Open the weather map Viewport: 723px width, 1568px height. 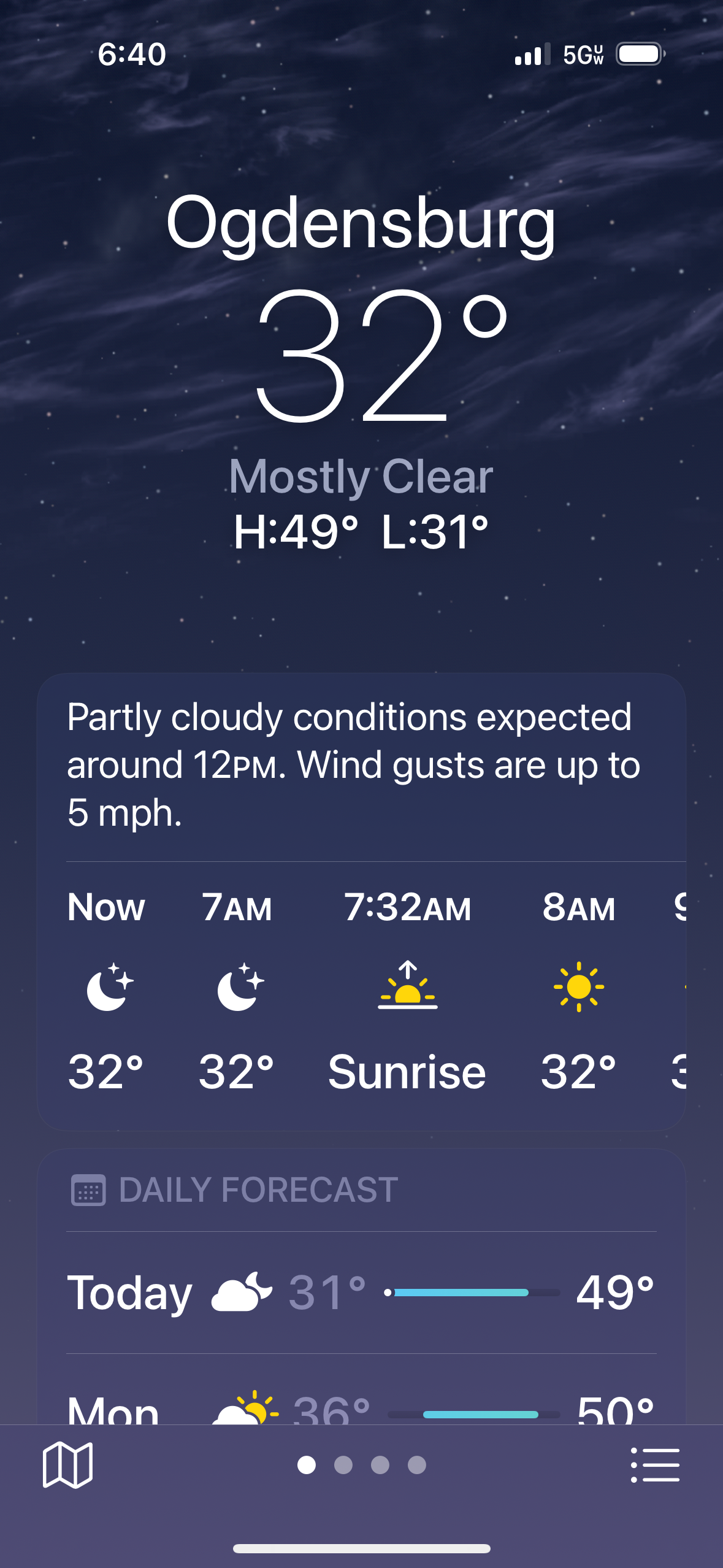[x=67, y=1464]
